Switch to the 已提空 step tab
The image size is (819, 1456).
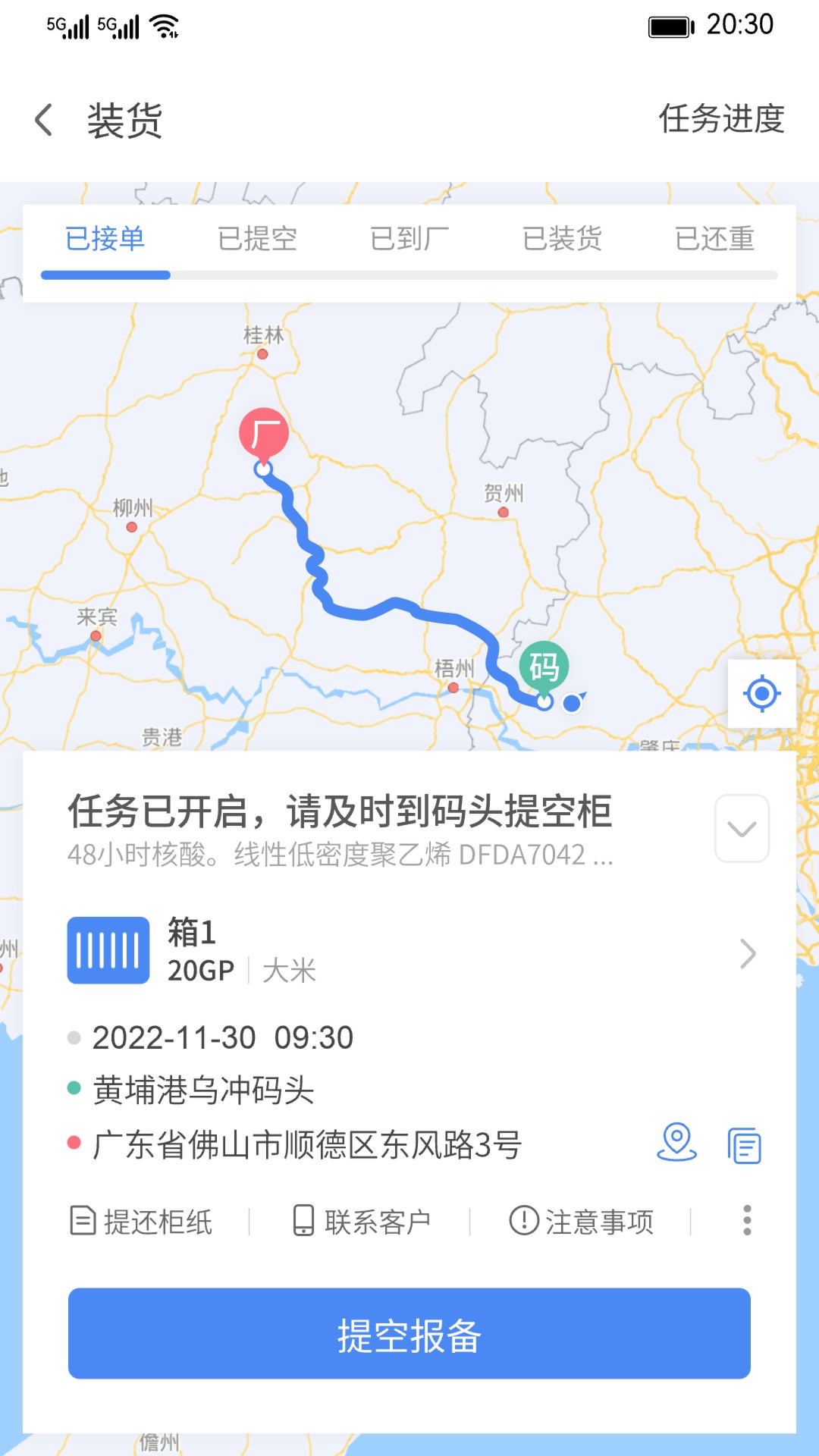[x=257, y=239]
